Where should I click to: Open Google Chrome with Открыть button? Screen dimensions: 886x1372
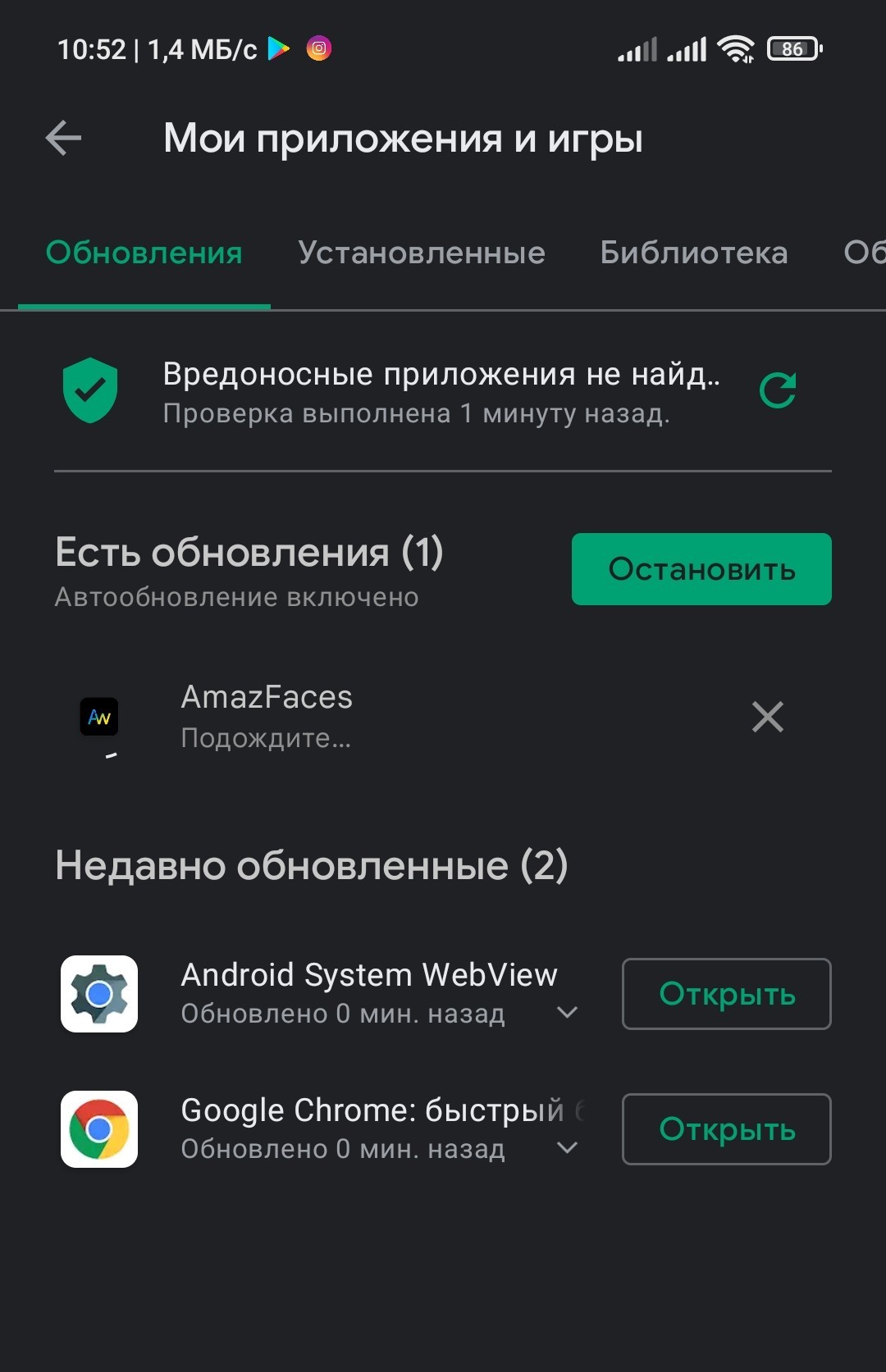coord(727,1129)
